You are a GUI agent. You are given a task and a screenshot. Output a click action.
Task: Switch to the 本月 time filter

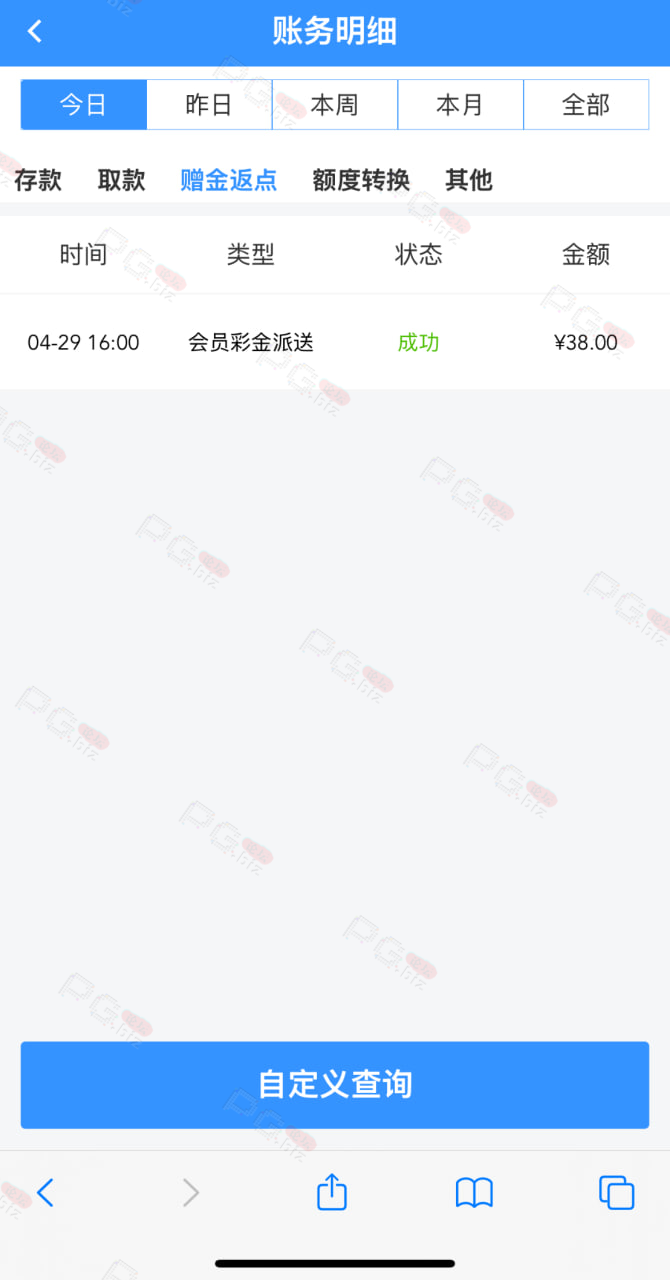tap(460, 105)
